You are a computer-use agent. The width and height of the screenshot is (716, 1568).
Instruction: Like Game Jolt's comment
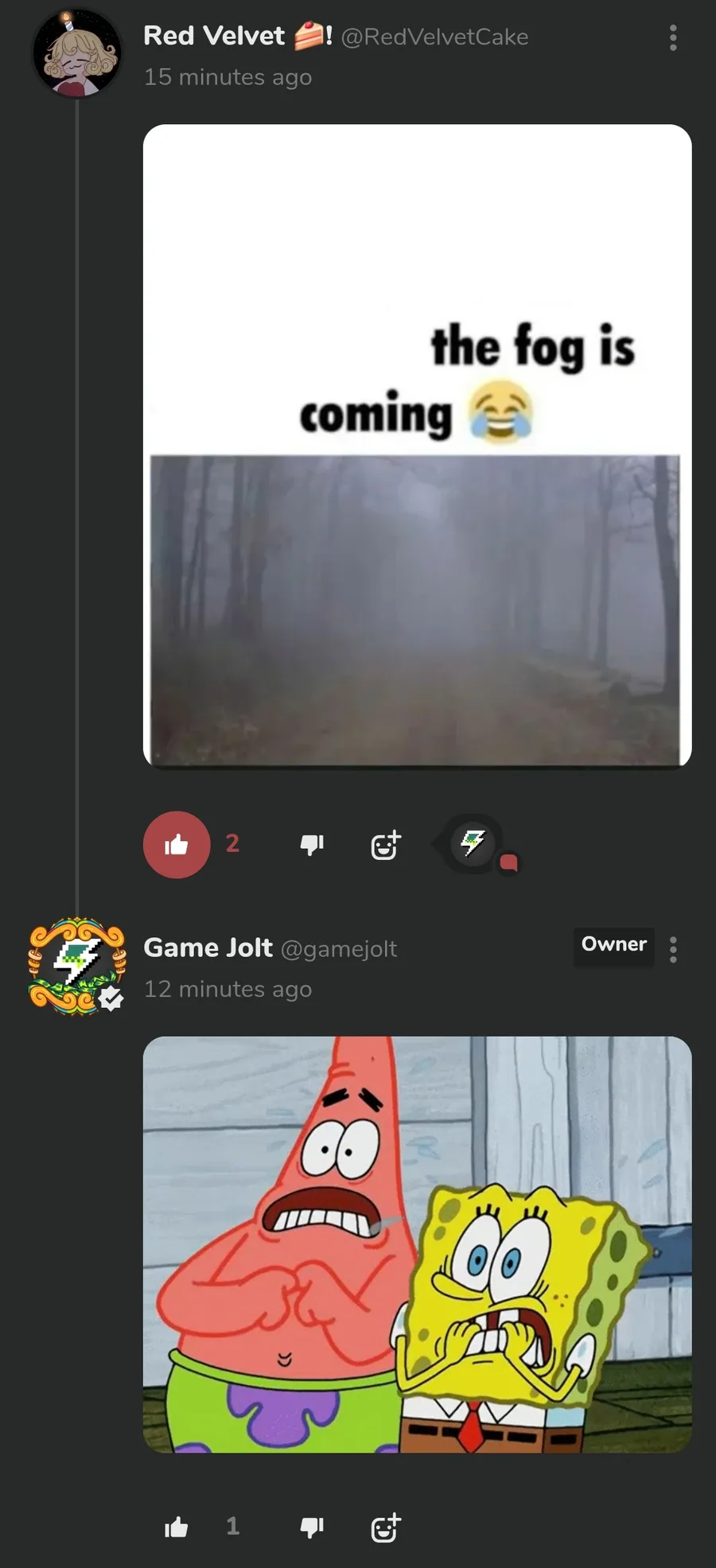[x=177, y=1527]
